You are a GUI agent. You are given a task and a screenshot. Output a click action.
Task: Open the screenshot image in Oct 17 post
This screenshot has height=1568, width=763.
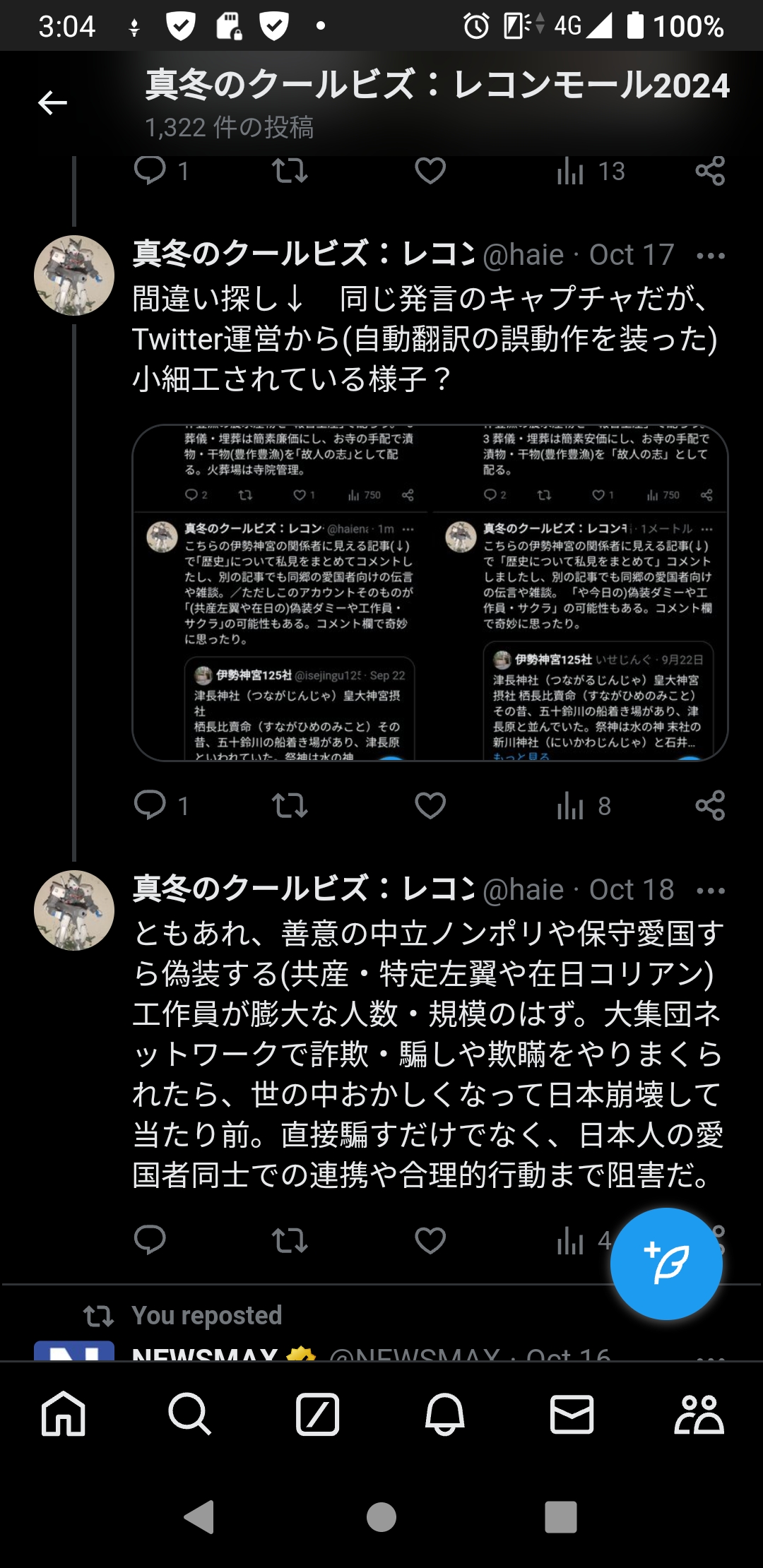[430, 592]
